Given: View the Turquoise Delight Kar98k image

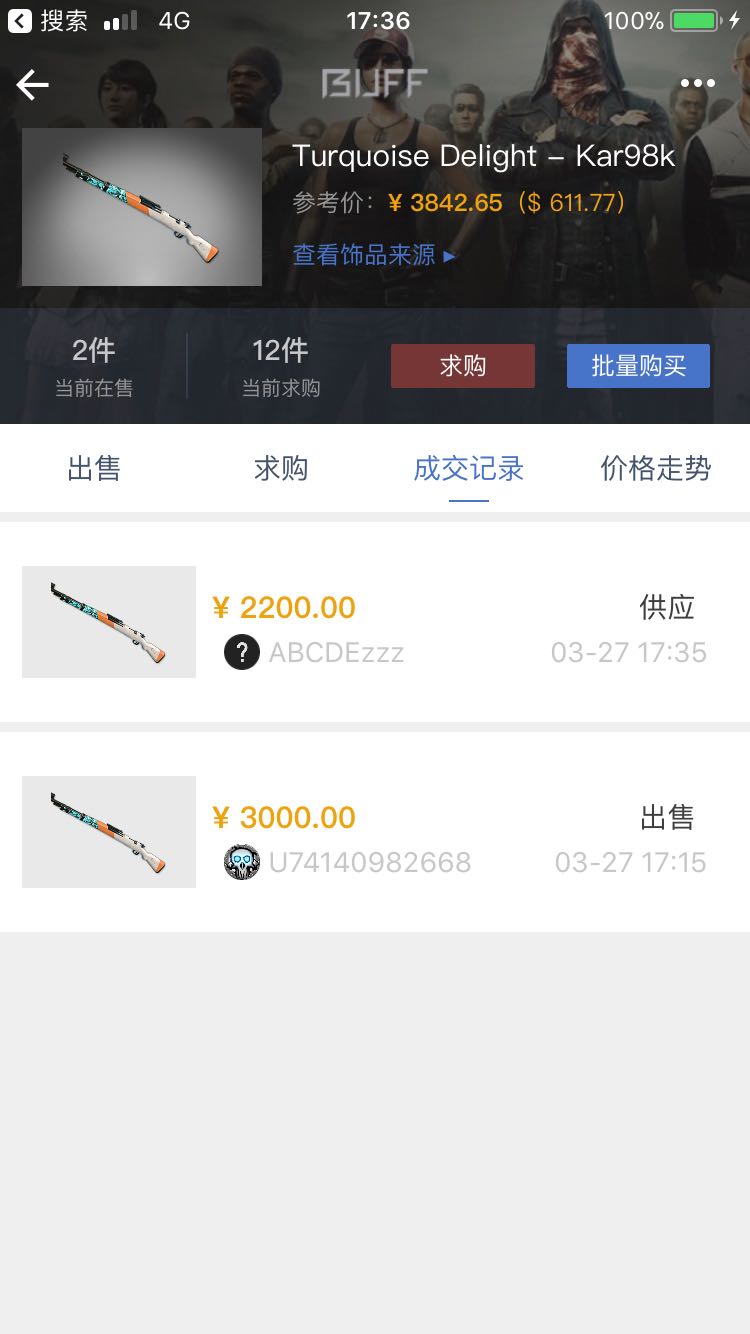Looking at the screenshot, I should click(x=142, y=207).
